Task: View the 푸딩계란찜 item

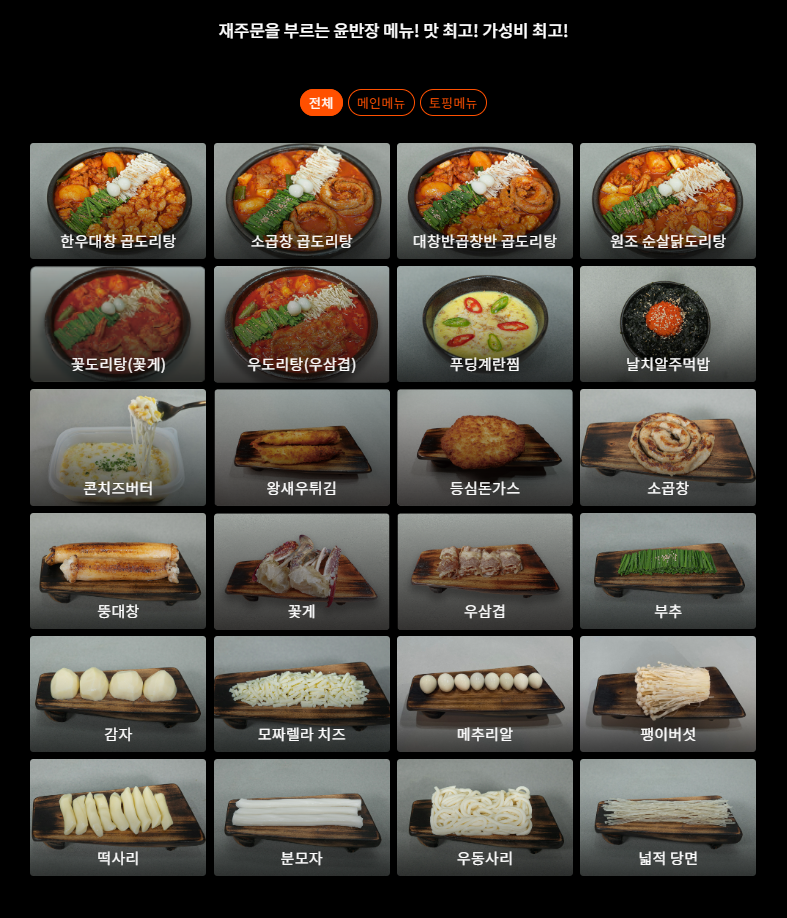Action: point(485,324)
